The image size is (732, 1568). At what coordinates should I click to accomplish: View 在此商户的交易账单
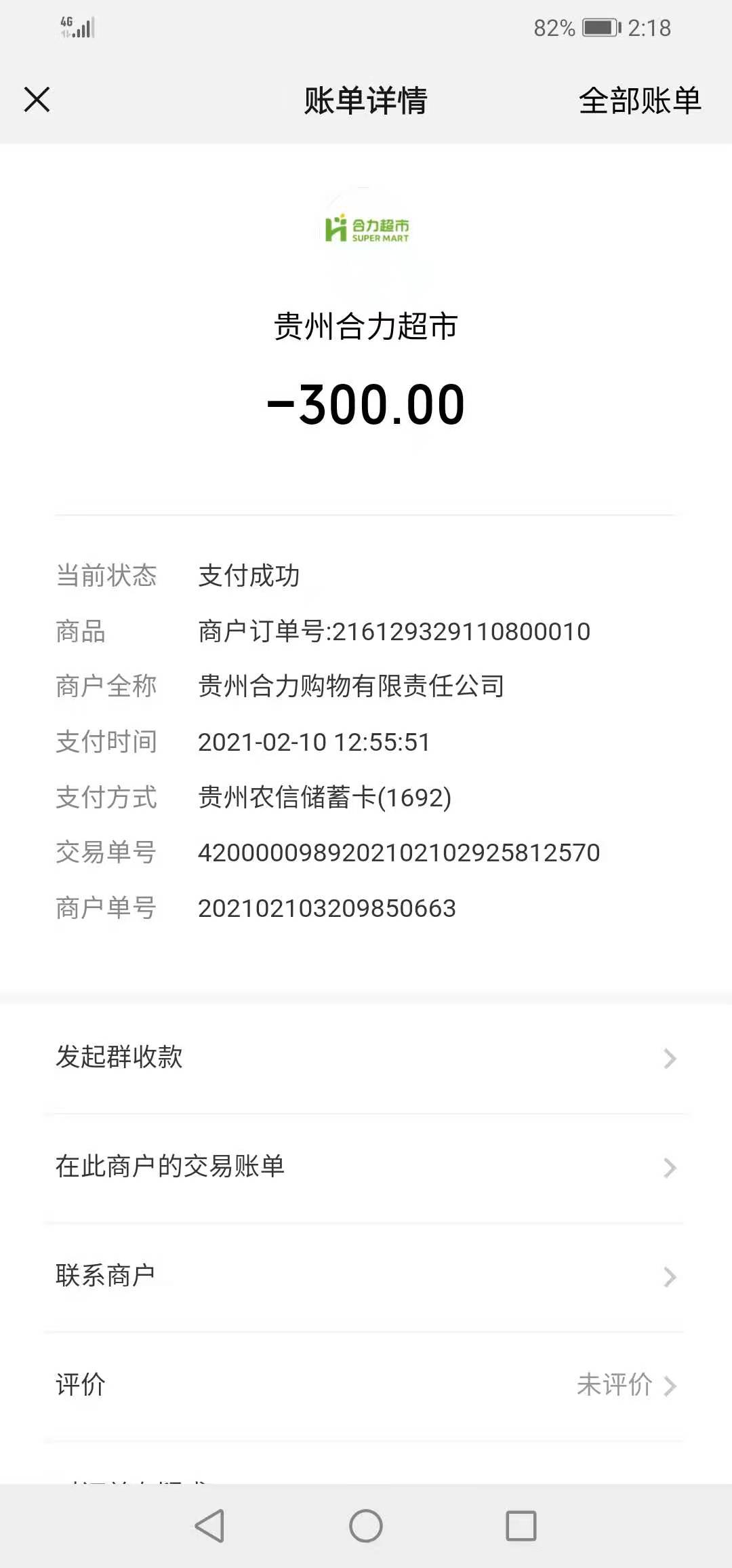point(366,1167)
